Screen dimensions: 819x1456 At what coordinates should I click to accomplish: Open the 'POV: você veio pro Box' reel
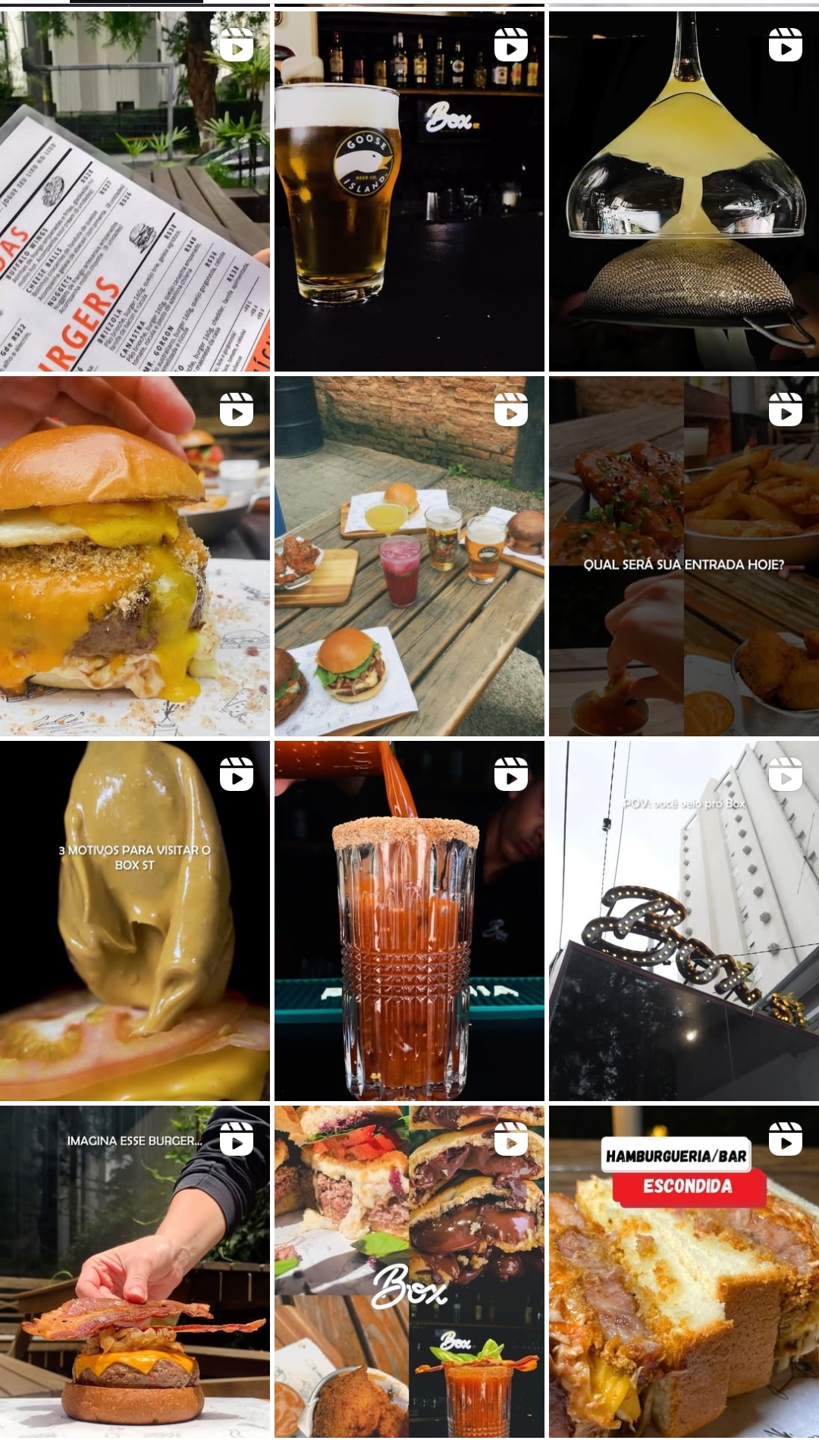684,921
